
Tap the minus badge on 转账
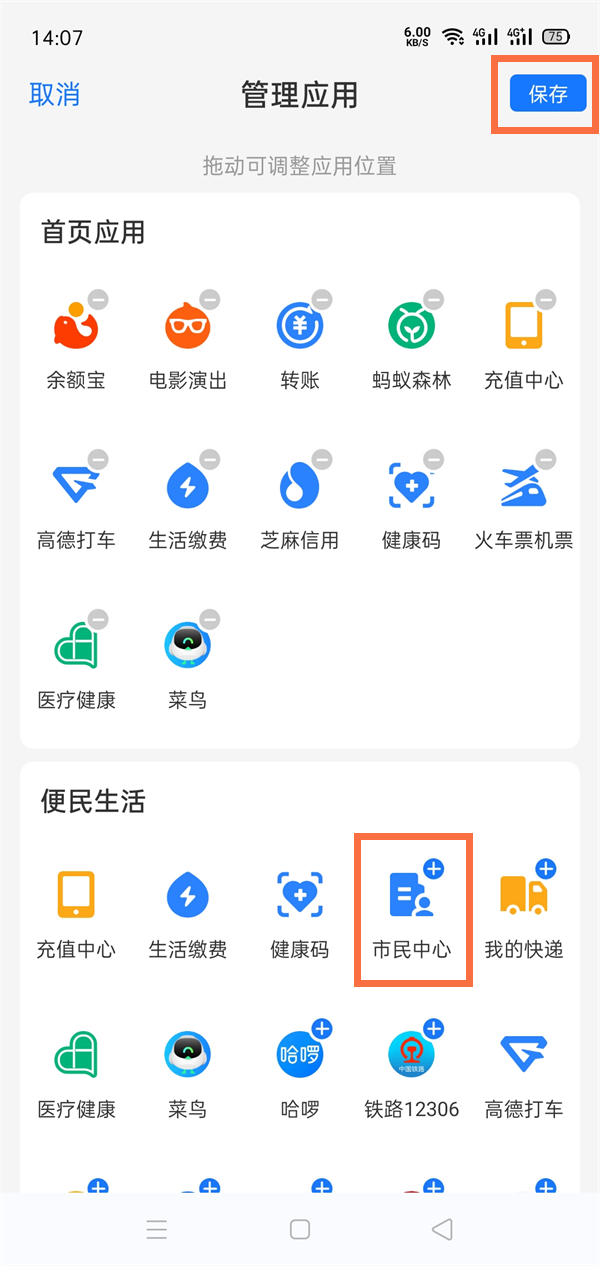click(x=322, y=299)
